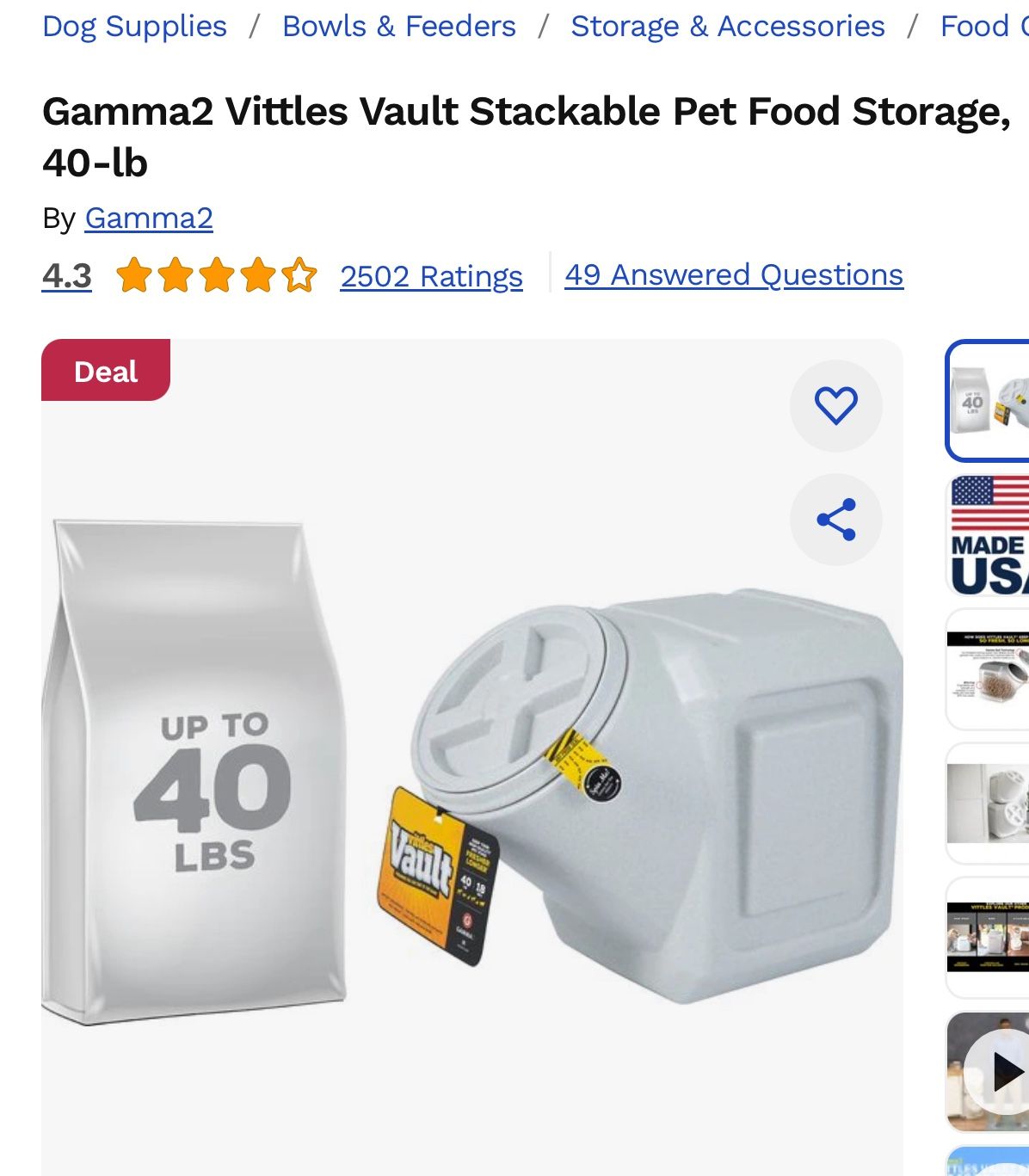The height and width of the screenshot is (1176, 1029).
Task: Select the Vittles Vault products lineup thumbnail
Action: pyautogui.click(x=989, y=937)
